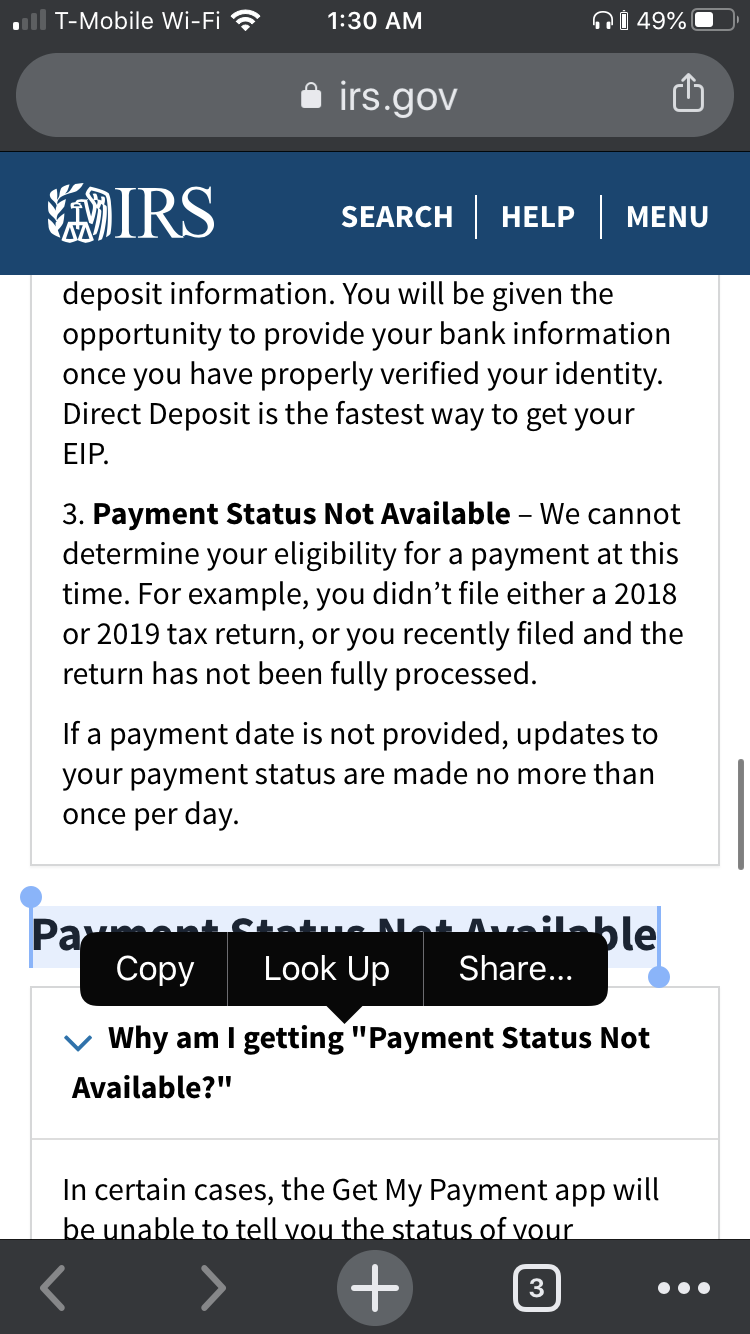Choose Share… for the selected text
Image resolution: width=750 pixels, height=1334 pixels.
click(516, 969)
